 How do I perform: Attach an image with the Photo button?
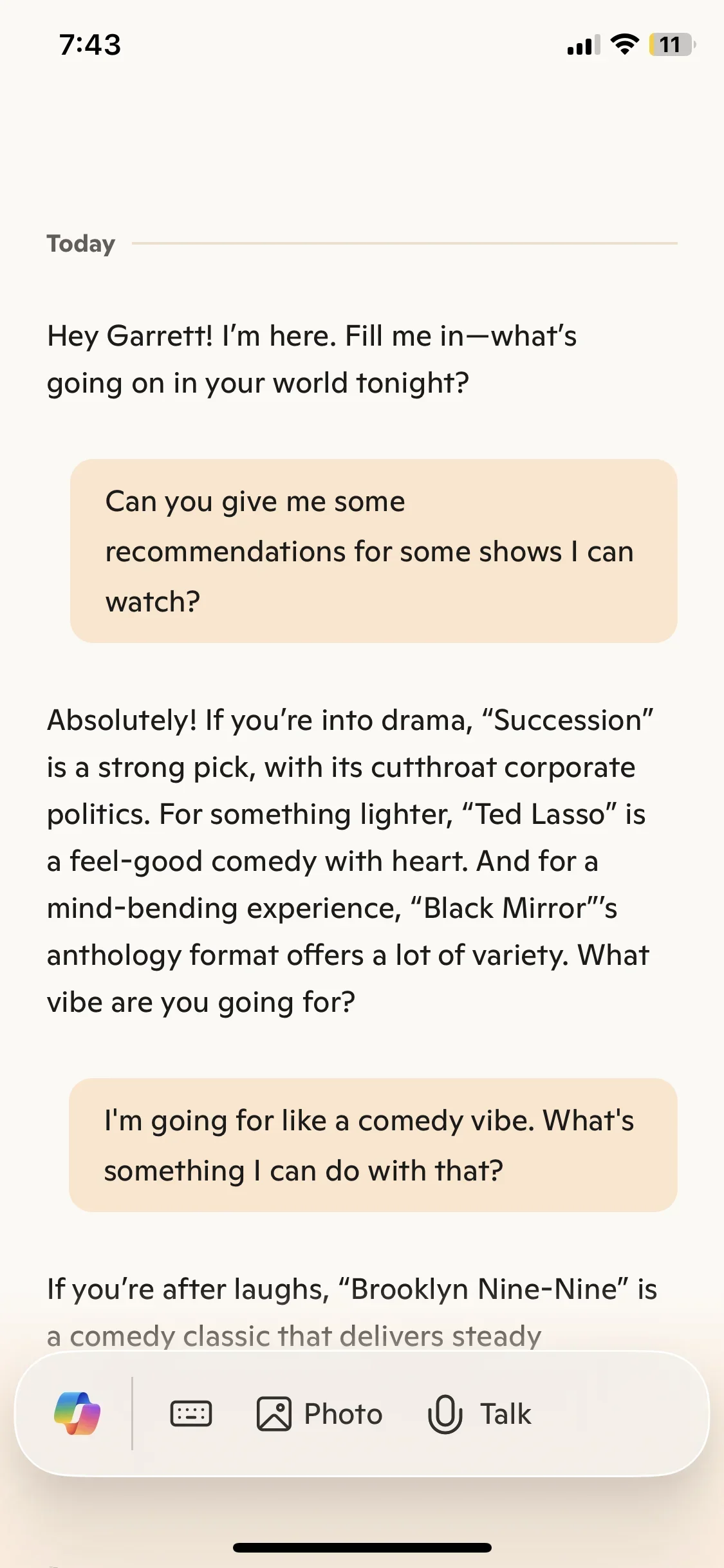click(320, 1414)
